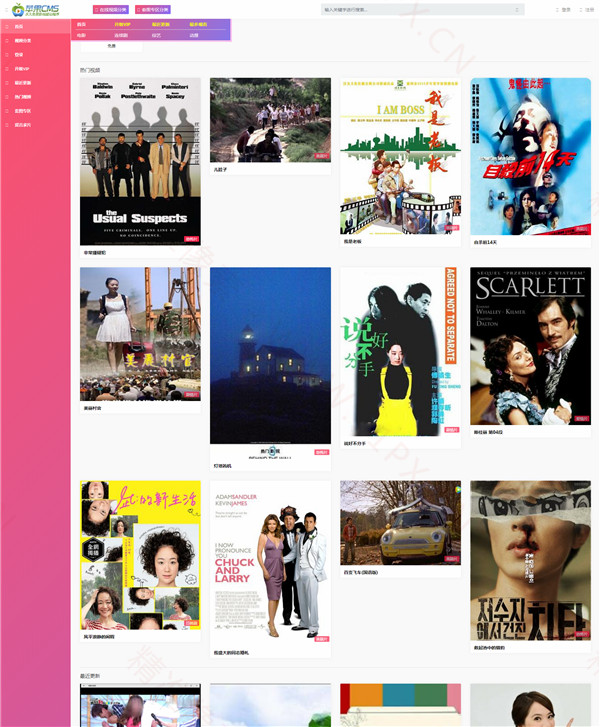Open The Usual Suspects movie poster
Screen dimensions: 600x727
point(140,160)
